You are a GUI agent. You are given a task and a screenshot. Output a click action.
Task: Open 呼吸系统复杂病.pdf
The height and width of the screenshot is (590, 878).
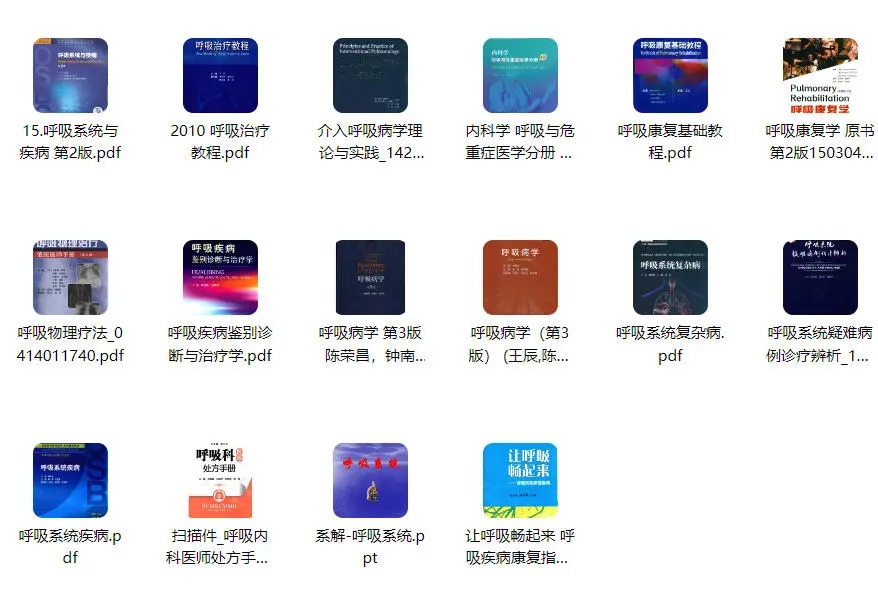[670, 277]
